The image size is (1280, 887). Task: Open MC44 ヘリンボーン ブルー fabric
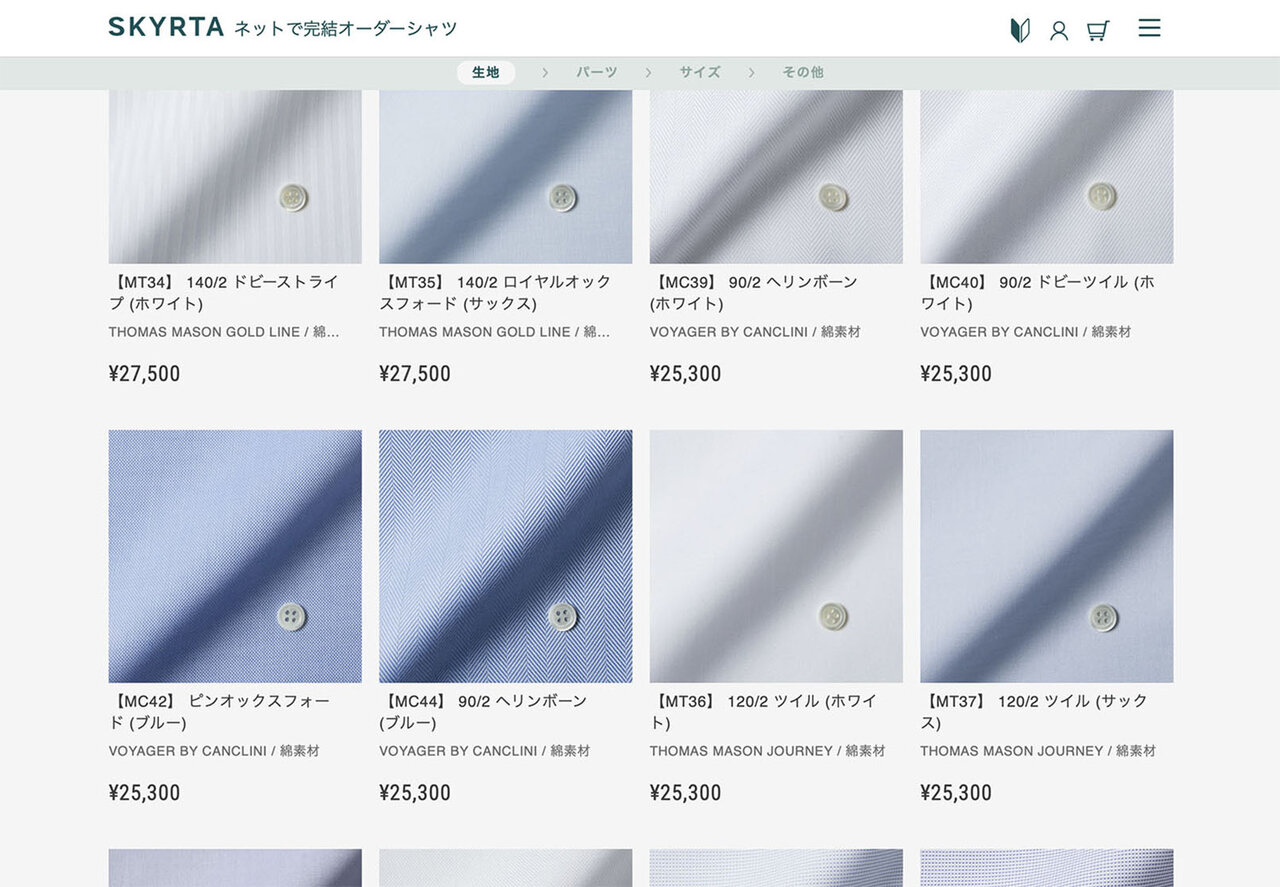505,556
